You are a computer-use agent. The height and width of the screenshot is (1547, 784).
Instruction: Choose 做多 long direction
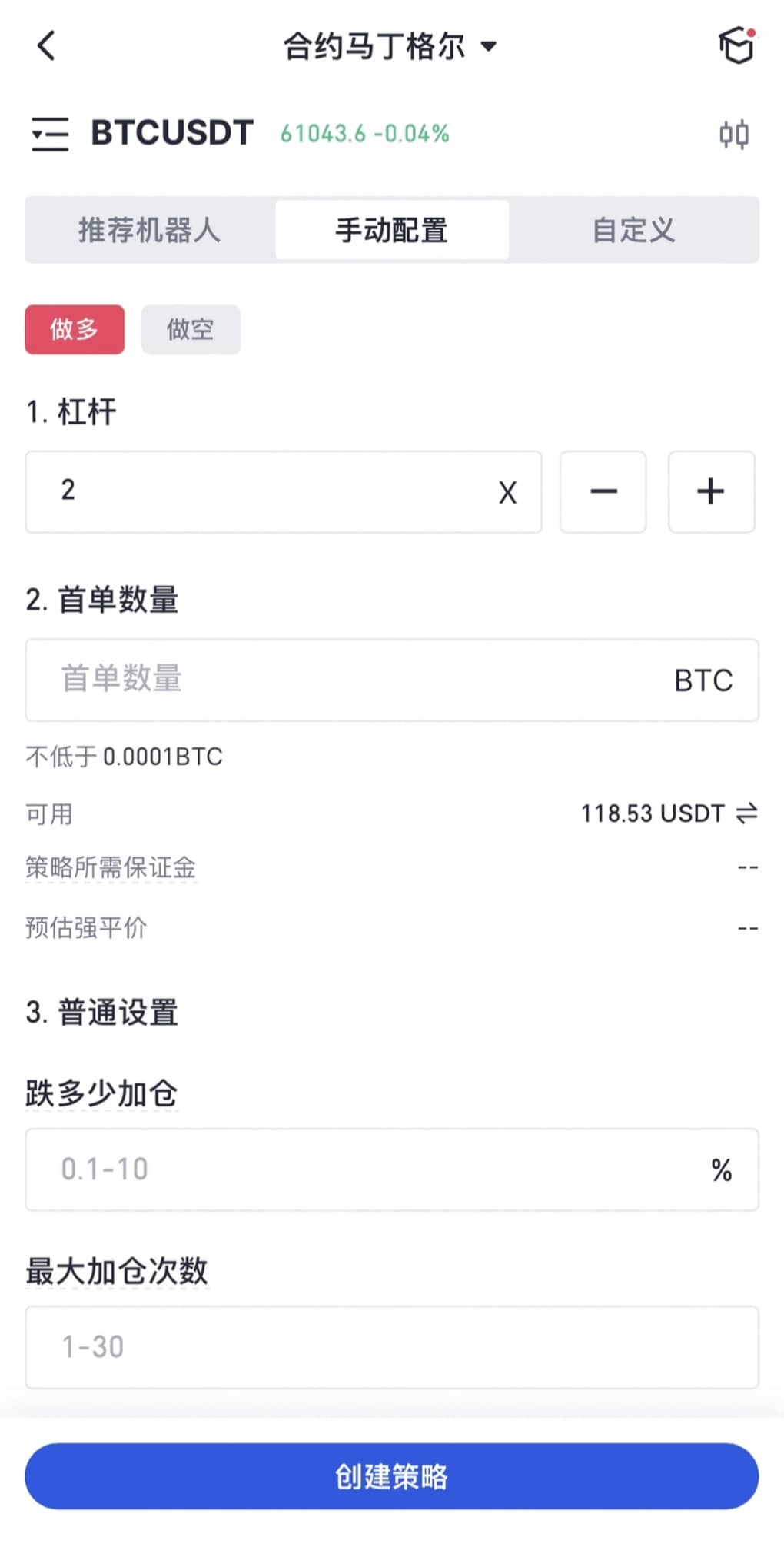point(75,330)
